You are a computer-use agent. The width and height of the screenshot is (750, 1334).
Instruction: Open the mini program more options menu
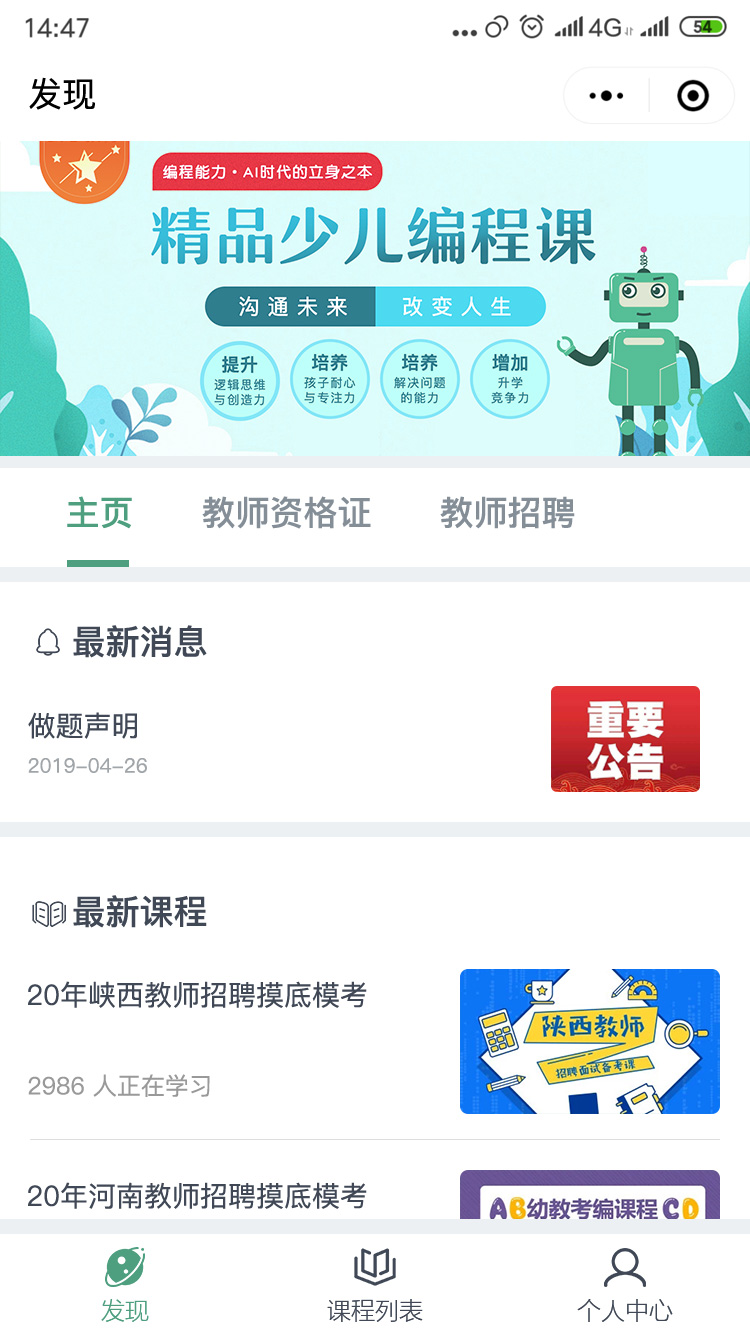[x=606, y=96]
